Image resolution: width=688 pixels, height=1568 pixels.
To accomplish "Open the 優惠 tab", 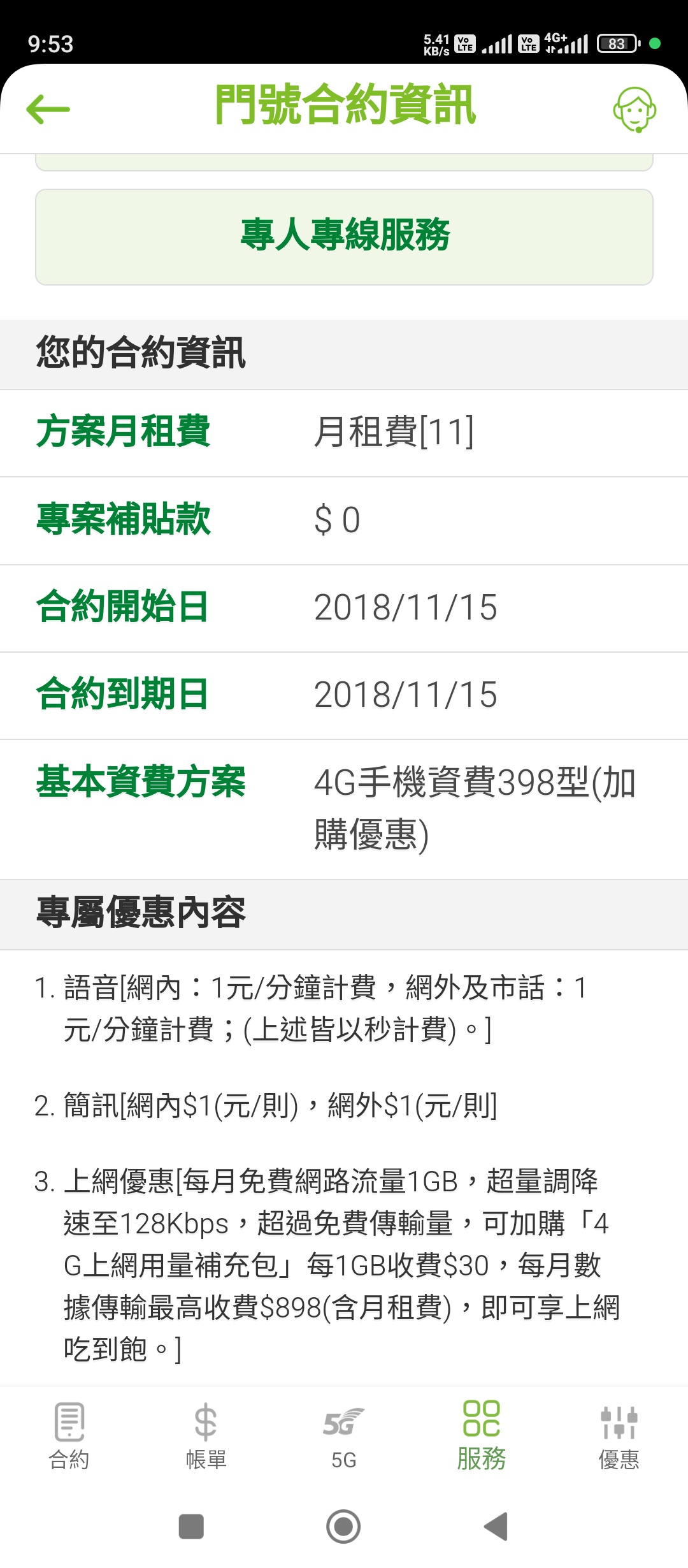I will tap(619, 1435).
